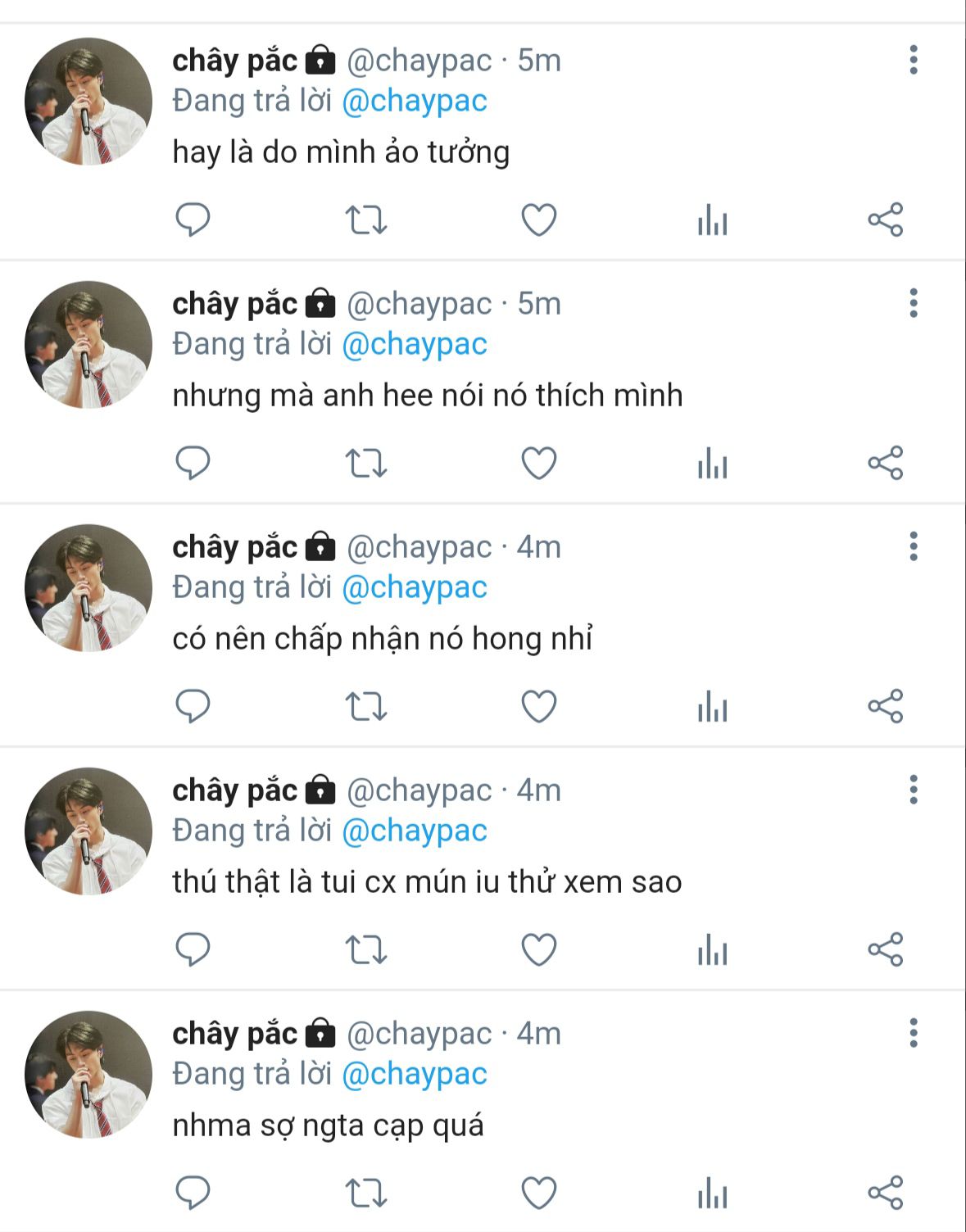966x1232 pixels.
Task: Open @chaypac mention in 'có nên chấp nhận' tweet
Action: 414,587
